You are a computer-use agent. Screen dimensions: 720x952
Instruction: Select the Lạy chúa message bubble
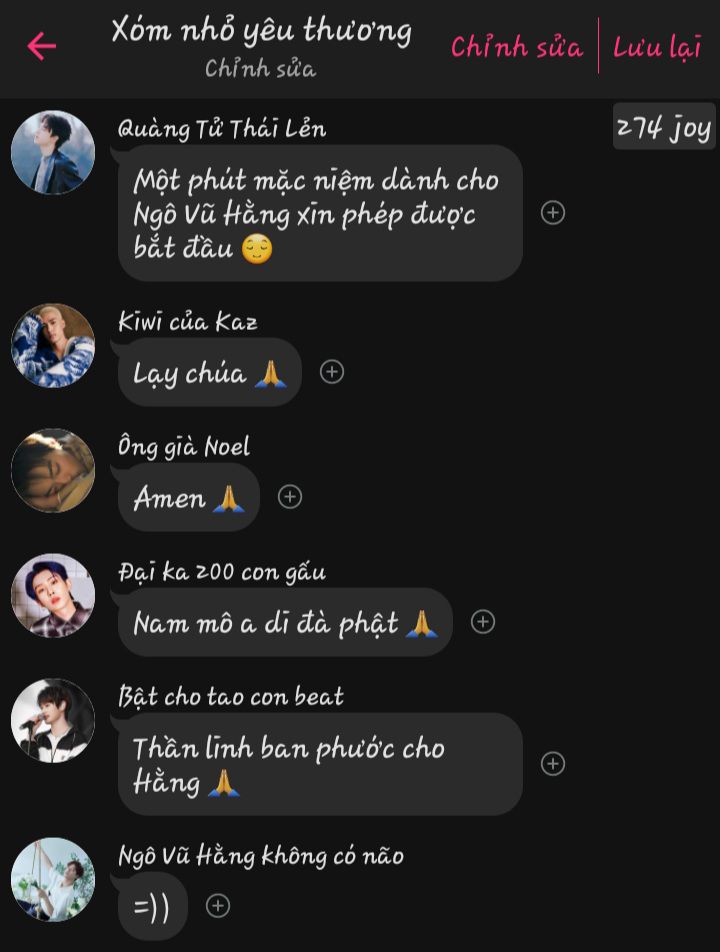[209, 373]
